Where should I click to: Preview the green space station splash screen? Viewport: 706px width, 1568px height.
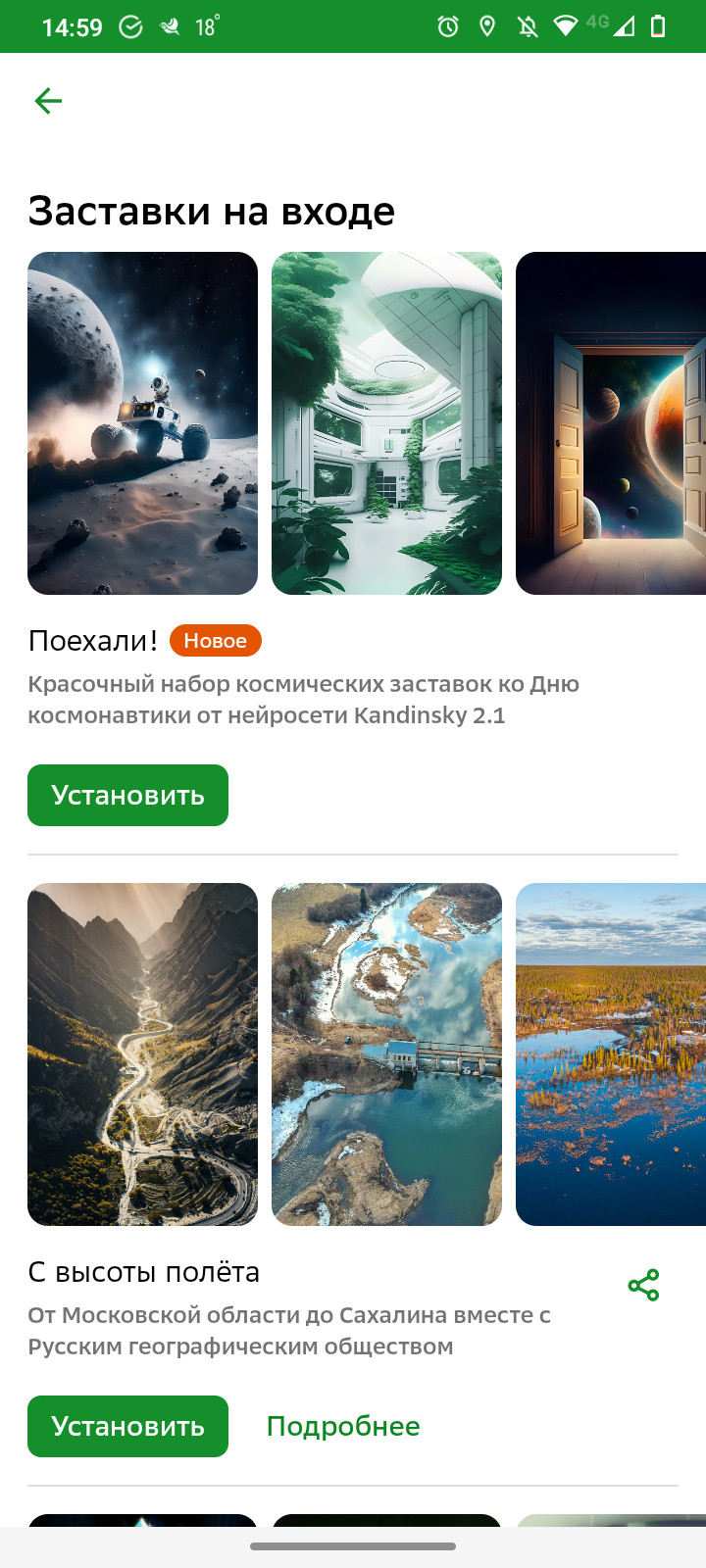pos(386,423)
